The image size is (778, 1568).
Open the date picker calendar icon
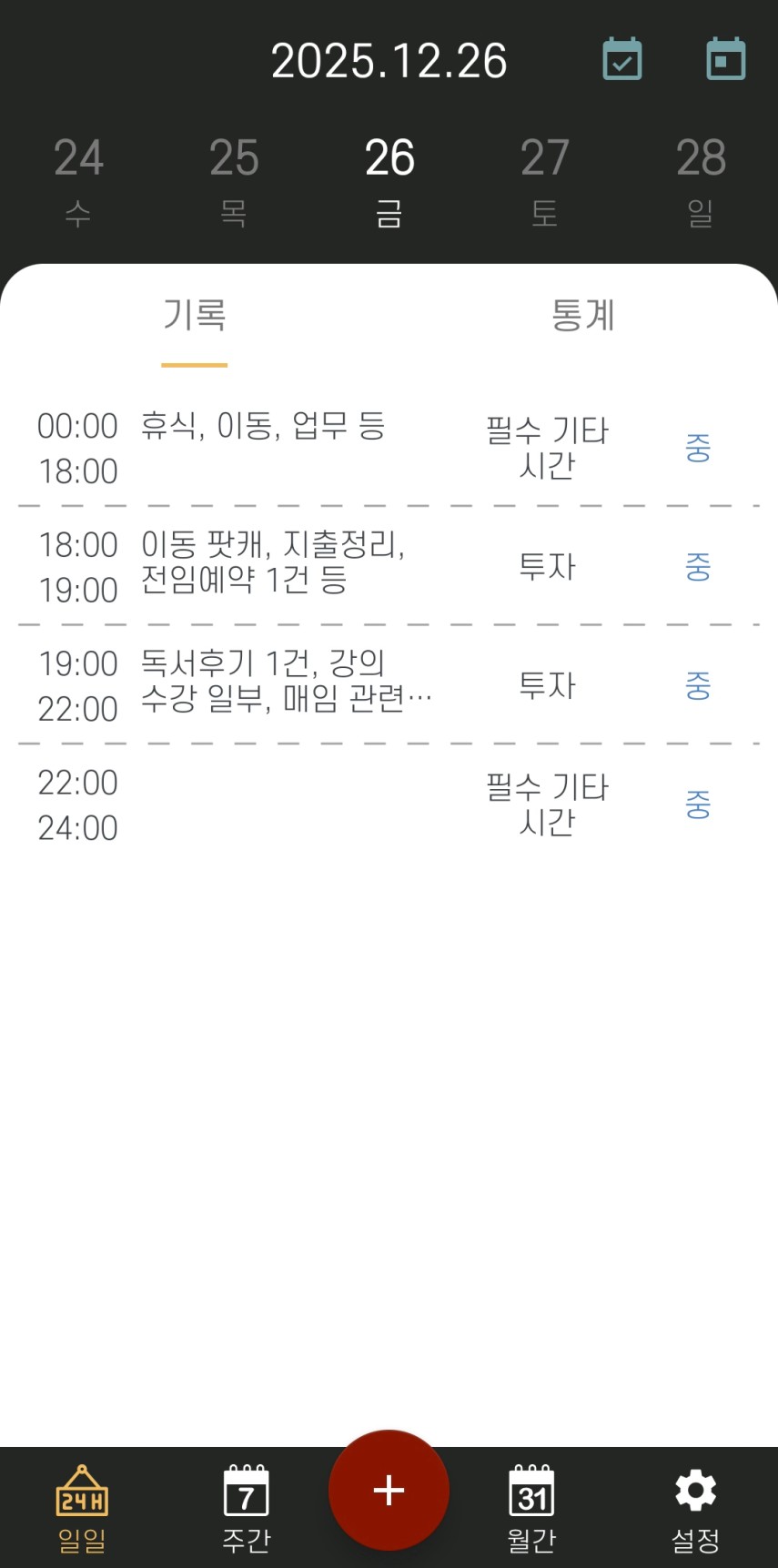tap(726, 60)
